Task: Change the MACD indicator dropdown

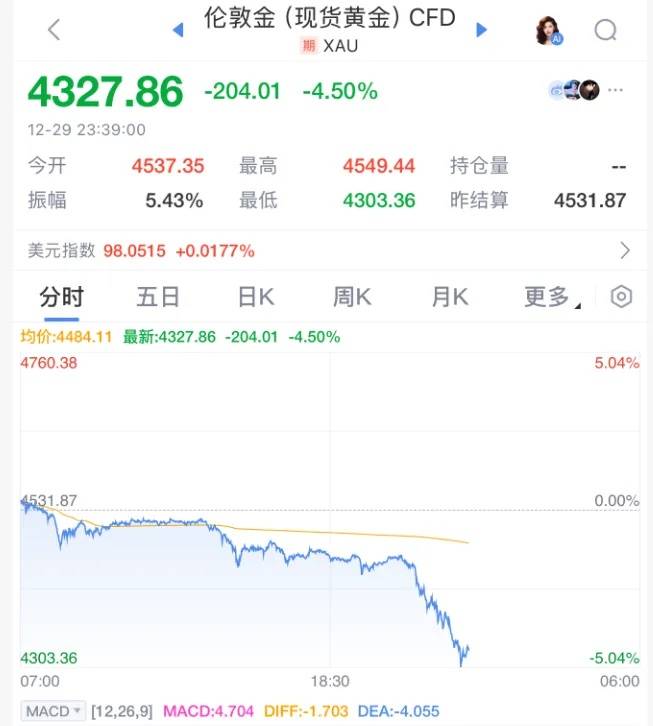Action: (54, 711)
